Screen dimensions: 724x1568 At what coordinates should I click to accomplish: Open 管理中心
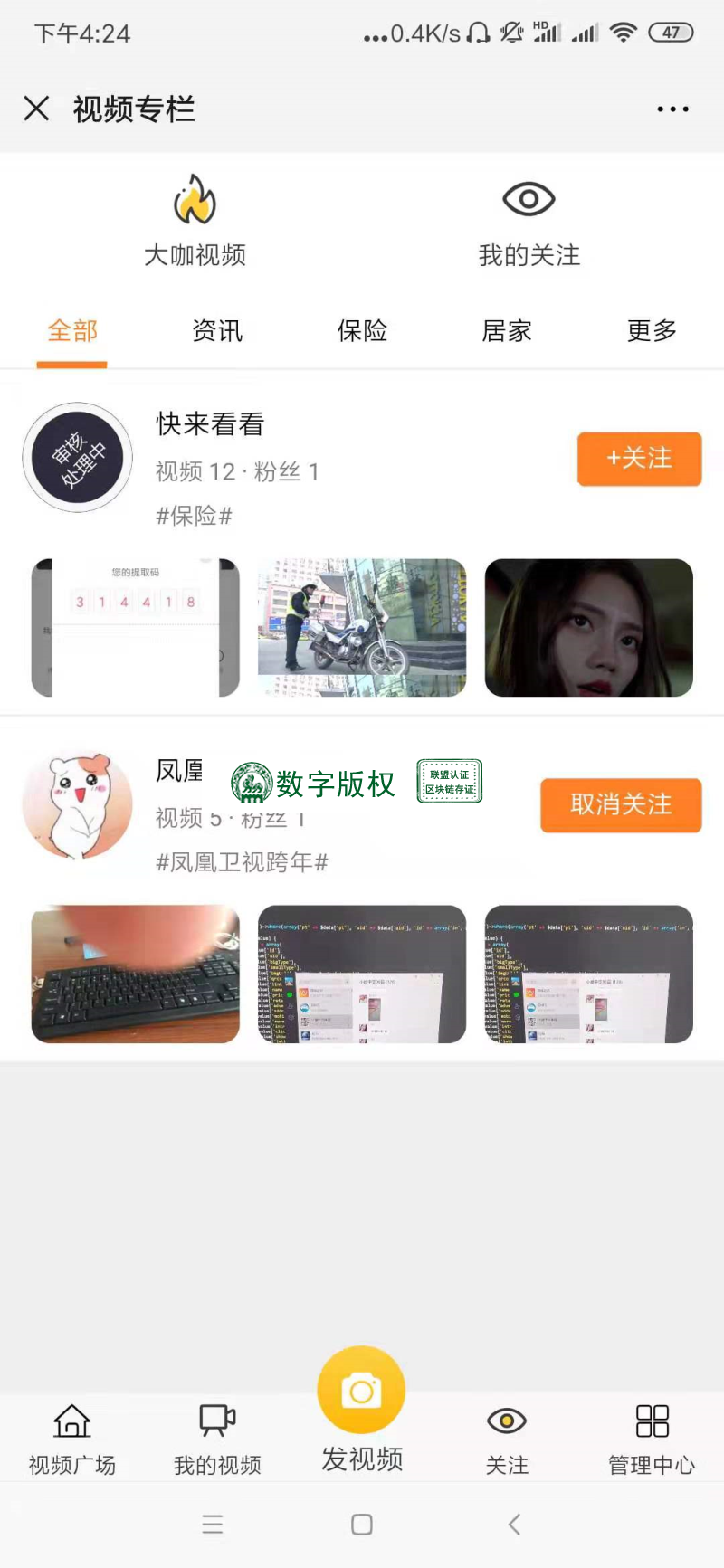652,1439
